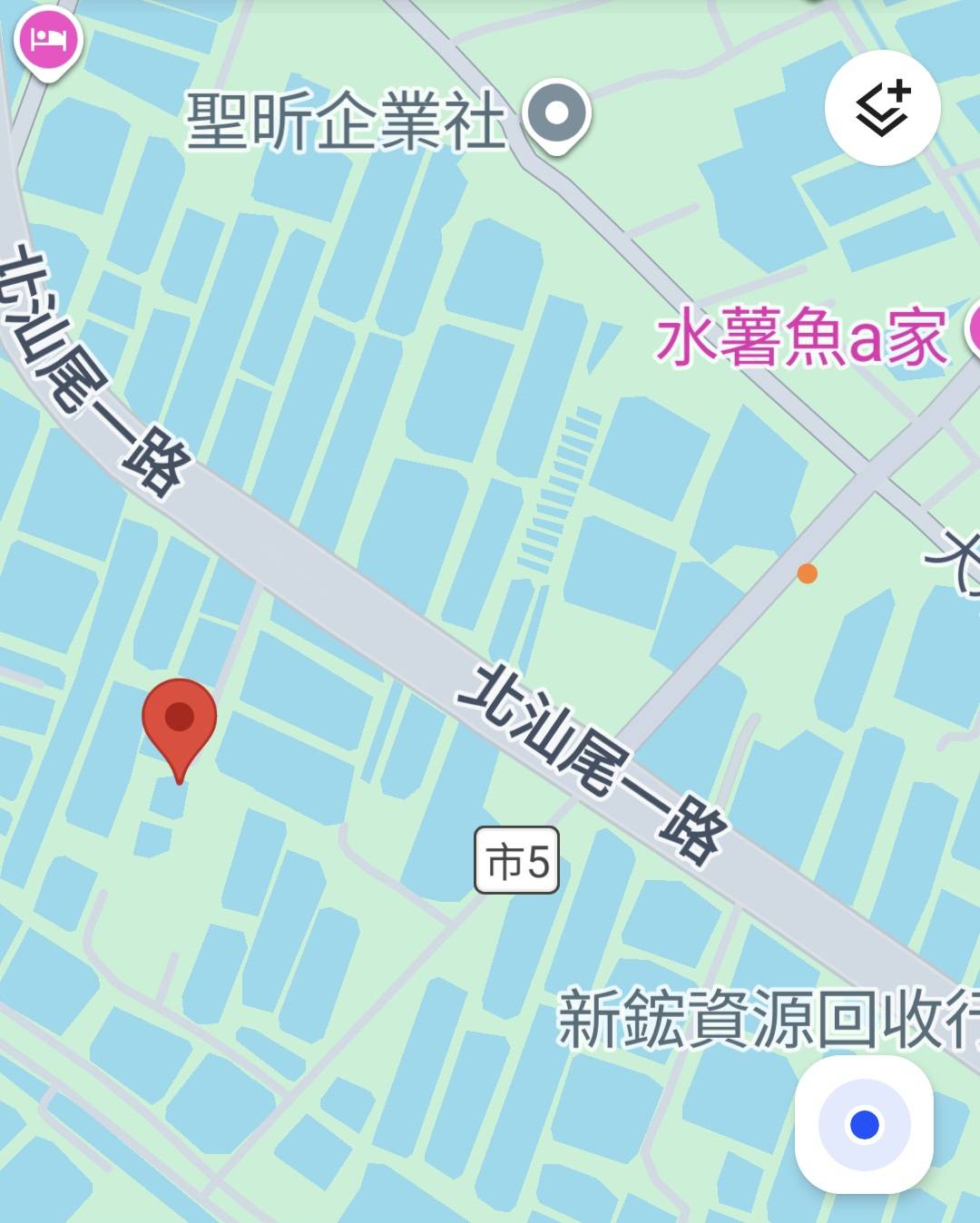Center map on my location
Image resolution: width=980 pixels, height=1223 pixels.
coord(864,1124)
